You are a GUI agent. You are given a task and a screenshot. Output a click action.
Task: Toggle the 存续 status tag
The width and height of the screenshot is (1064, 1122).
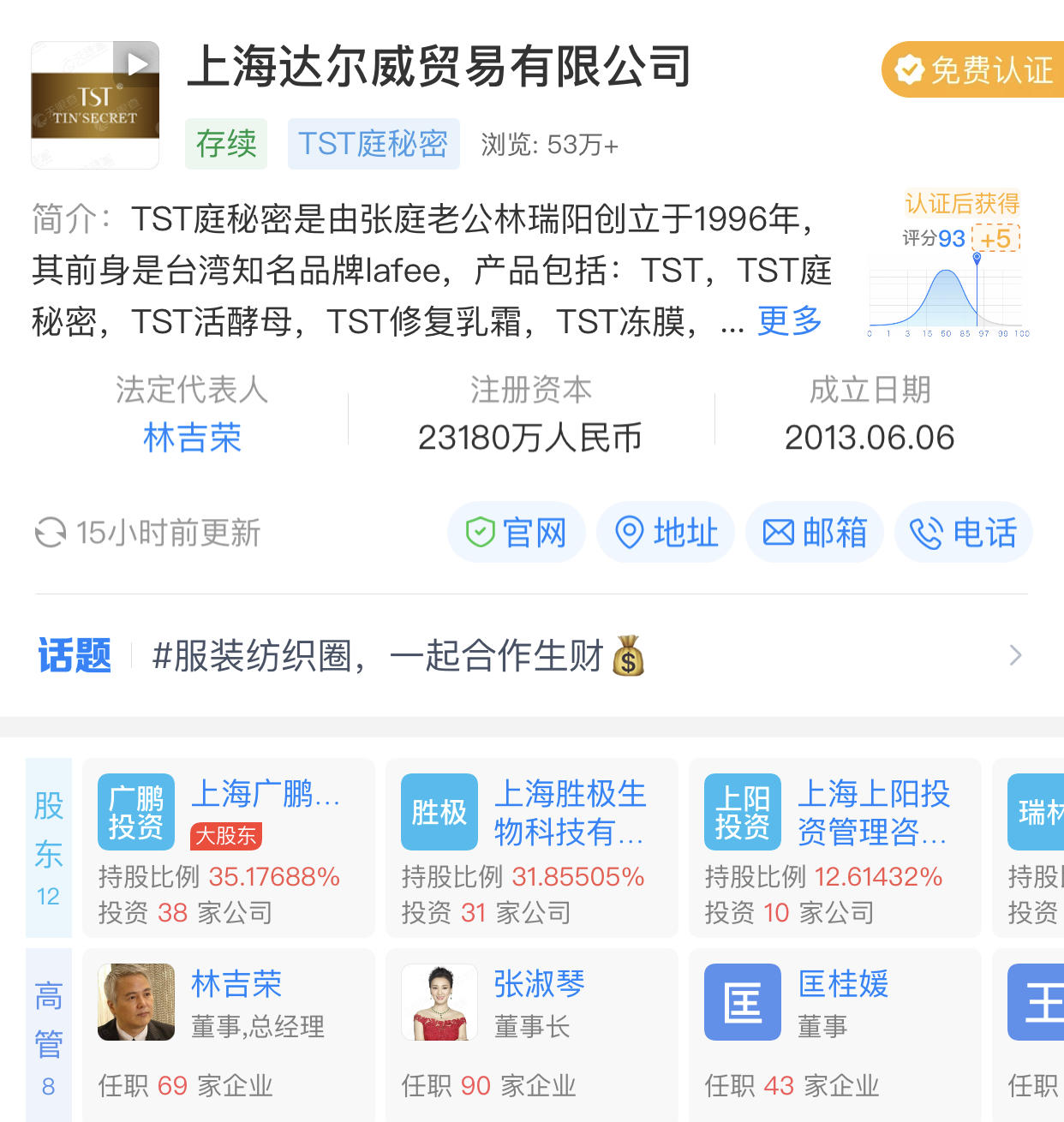pos(225,144)
